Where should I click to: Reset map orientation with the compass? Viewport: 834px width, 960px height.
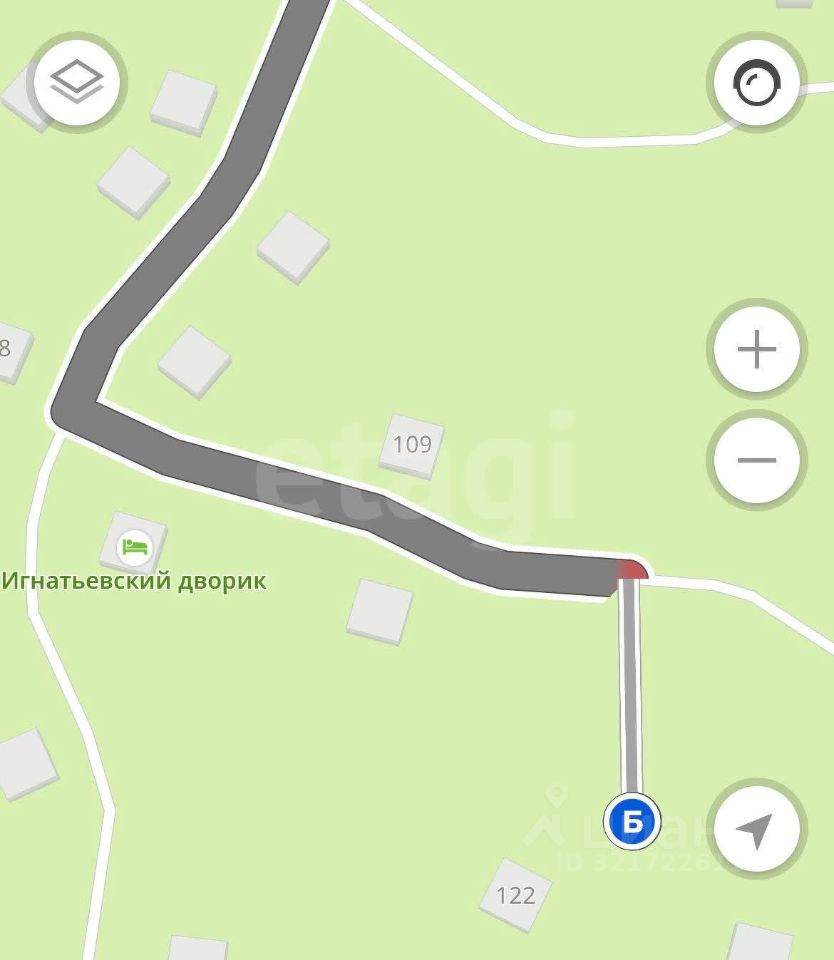click(x=757, y=83)
